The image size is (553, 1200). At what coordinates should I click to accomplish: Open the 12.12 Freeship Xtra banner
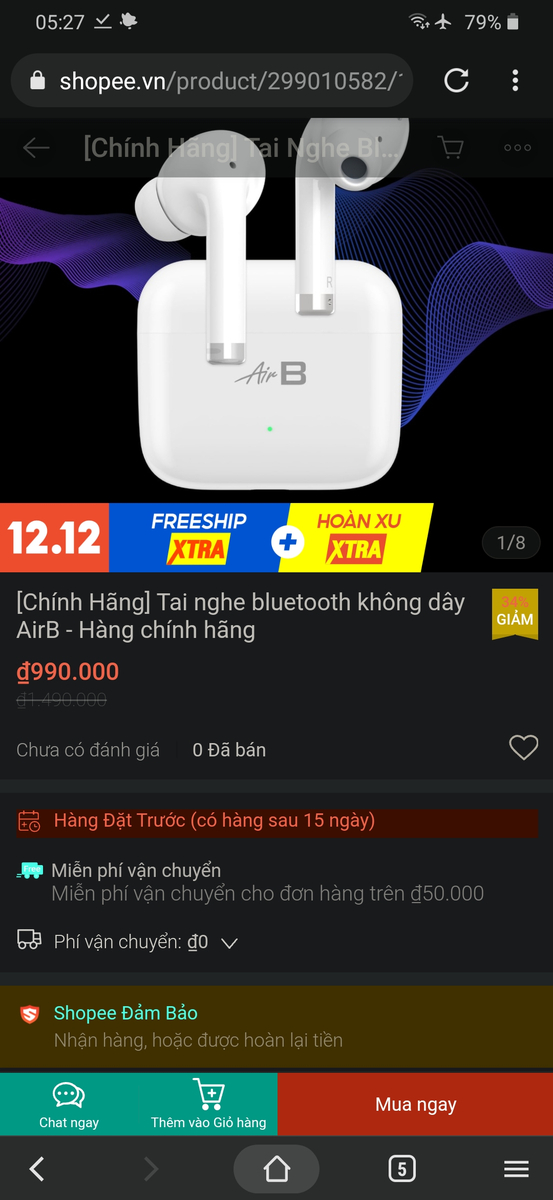(217, 537)
